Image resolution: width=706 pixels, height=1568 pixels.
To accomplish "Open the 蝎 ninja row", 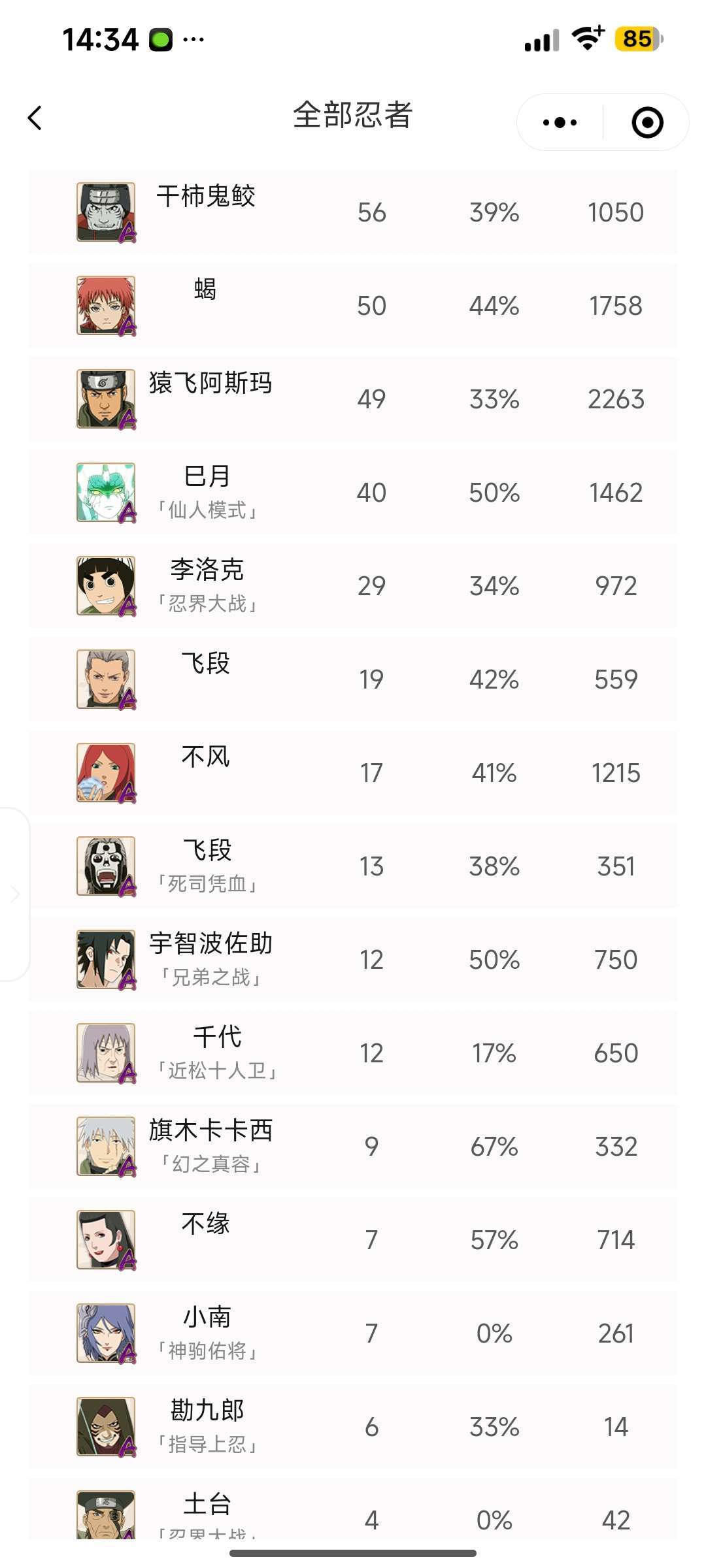I will [x=353, y=306].
